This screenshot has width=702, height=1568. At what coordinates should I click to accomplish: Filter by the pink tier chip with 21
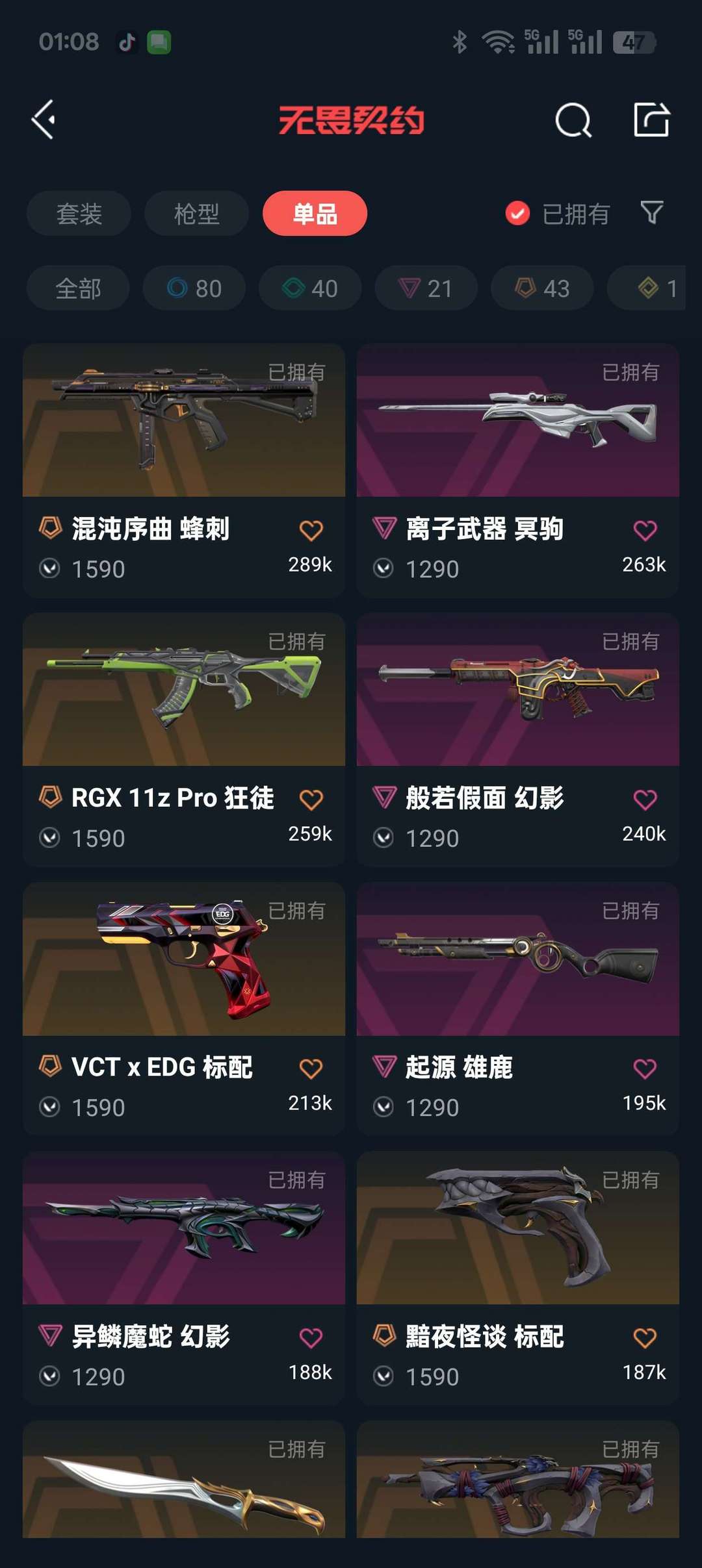tap(426, 288)
